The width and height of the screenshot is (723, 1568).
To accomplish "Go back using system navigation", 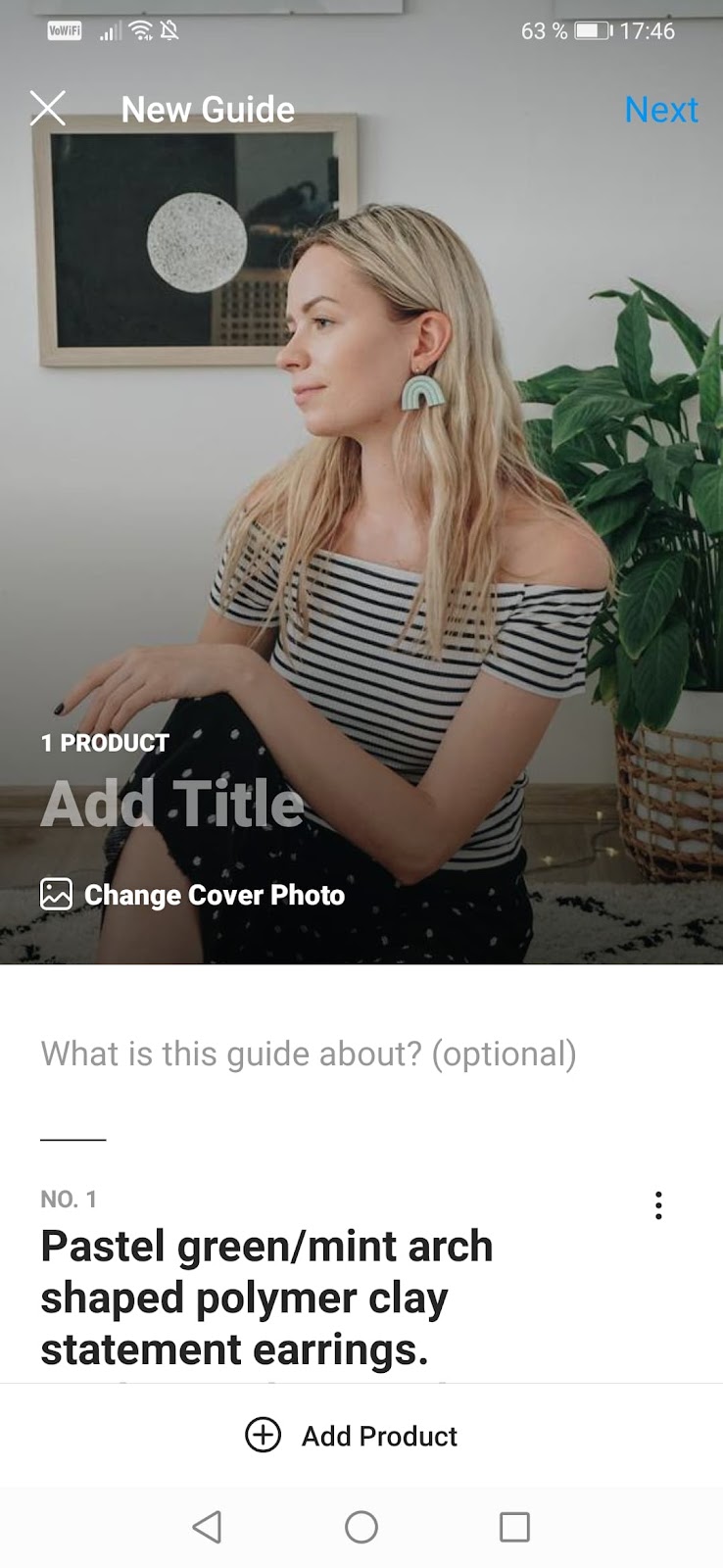I will (x=207, y=1527).
